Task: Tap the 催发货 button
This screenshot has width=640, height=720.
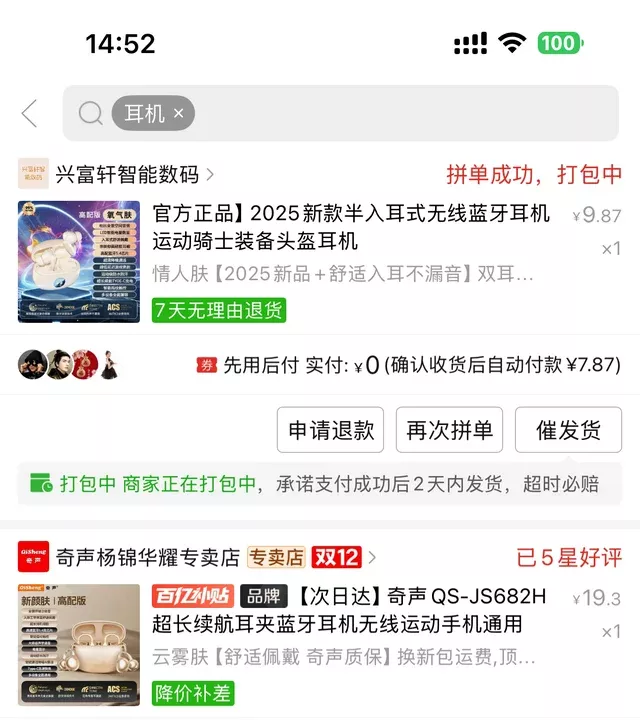Action: tap(568, 431)
